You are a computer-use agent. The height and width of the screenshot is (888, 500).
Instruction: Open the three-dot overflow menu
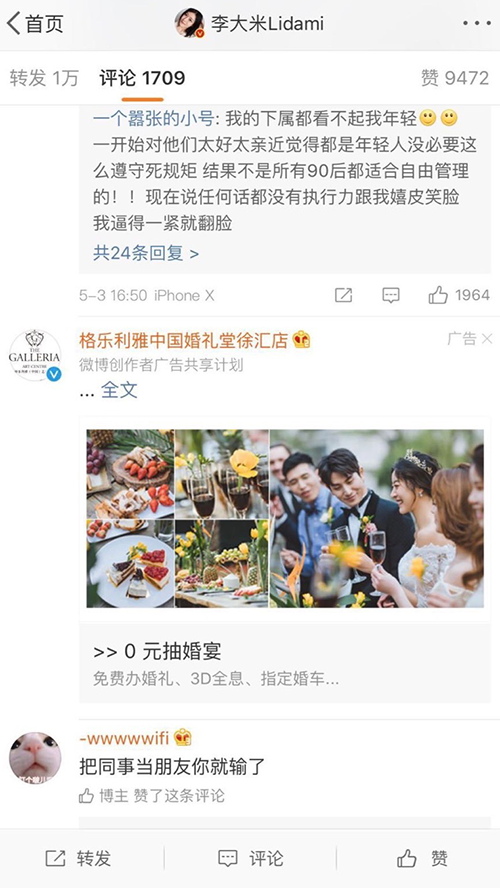tap(477, 24)
